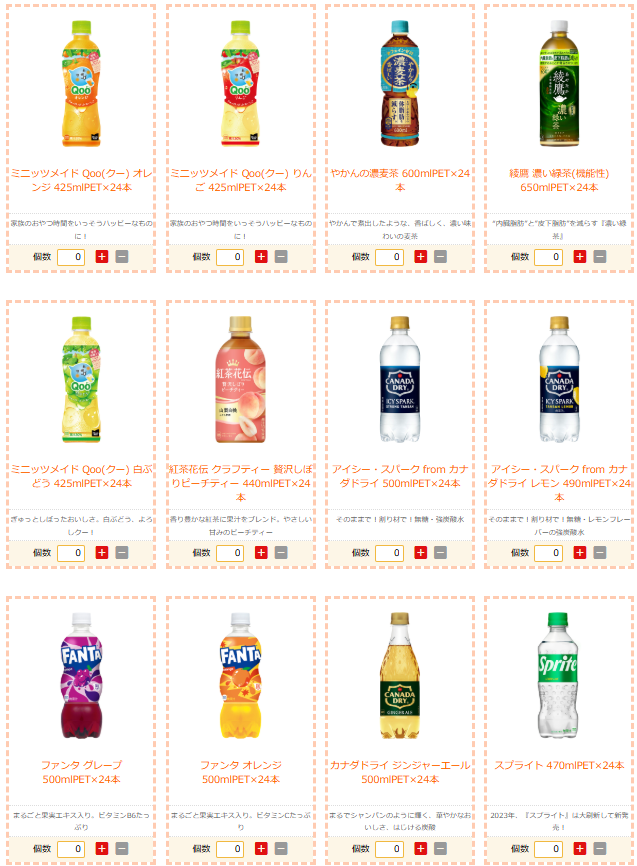Open 綾鷹 濃い緑茶 650ml product link
This screenshot has height=866, width=637.
coord(559,180)
